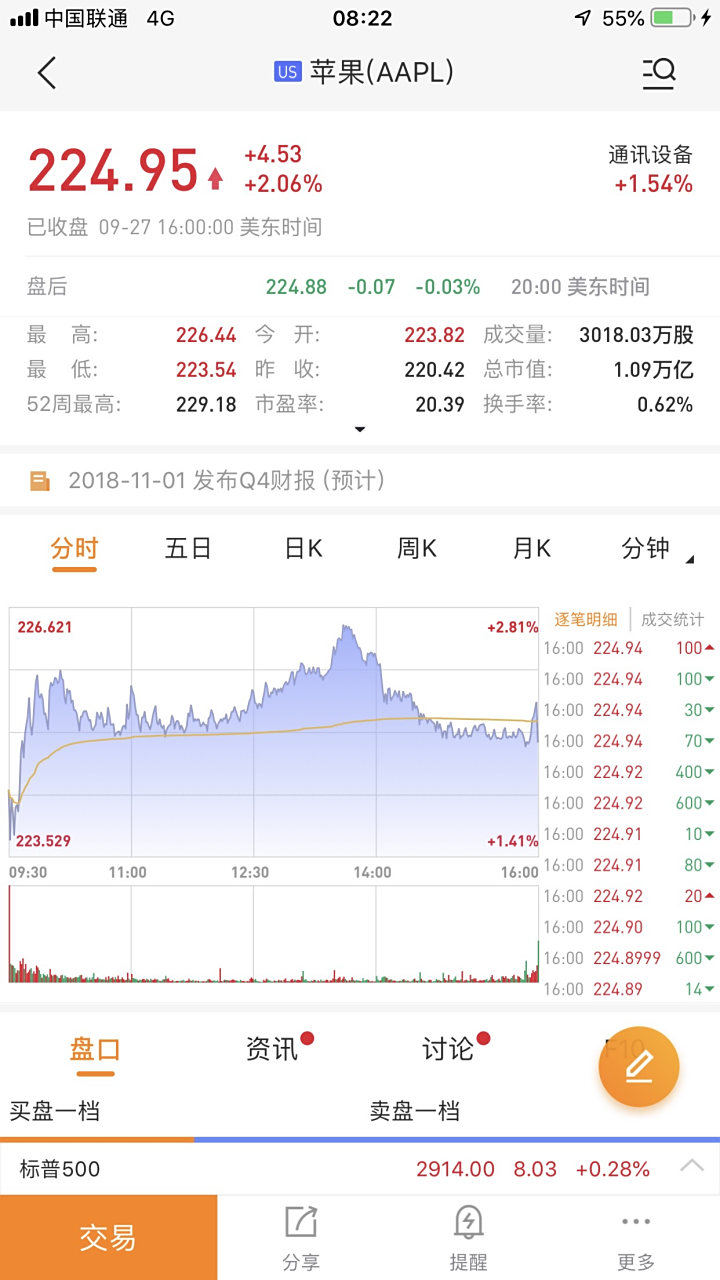Switch to the 分时 chart tab
This screenshot has height=1280, width=720.
pos(74,549)
